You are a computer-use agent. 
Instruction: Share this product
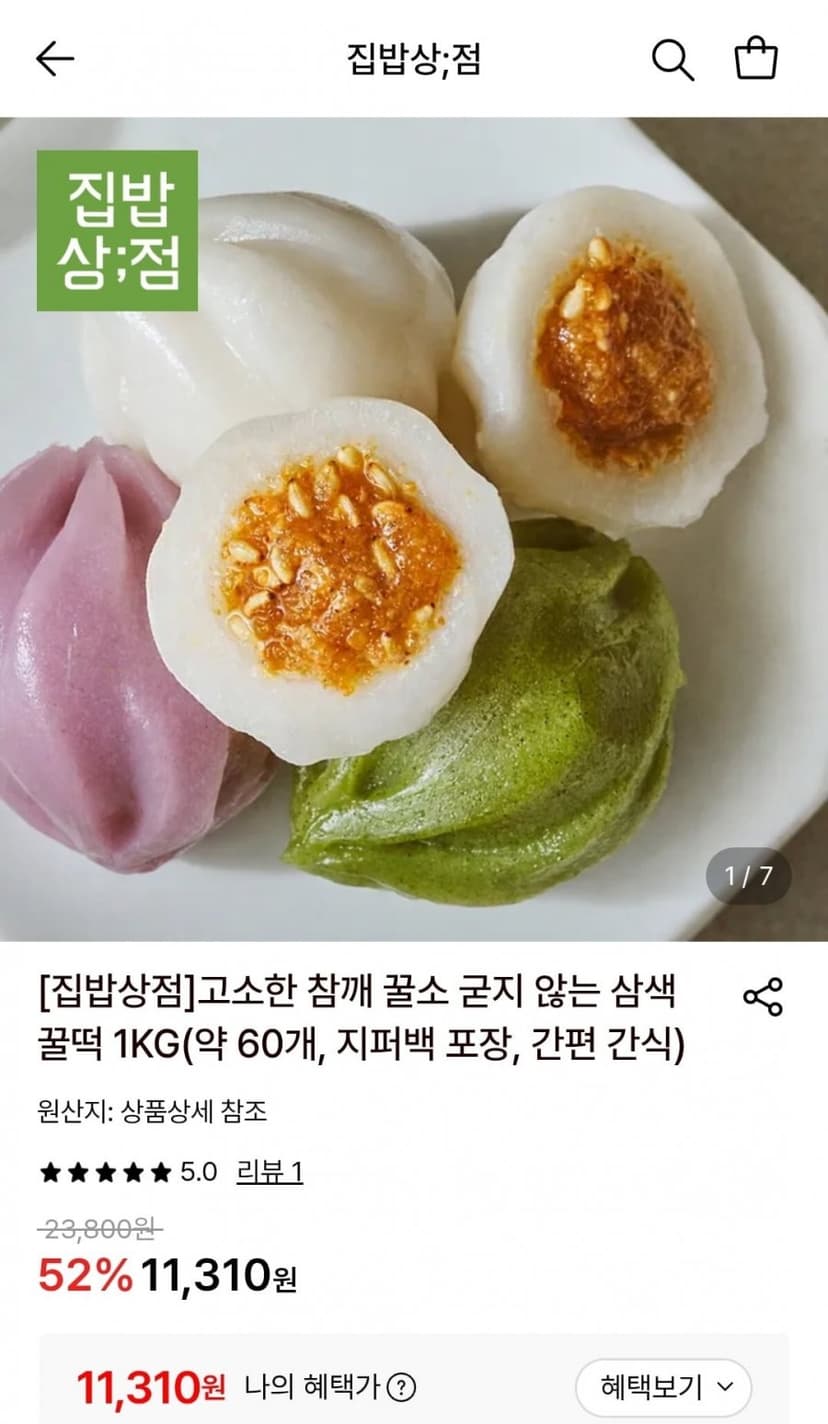pos(763,997)
